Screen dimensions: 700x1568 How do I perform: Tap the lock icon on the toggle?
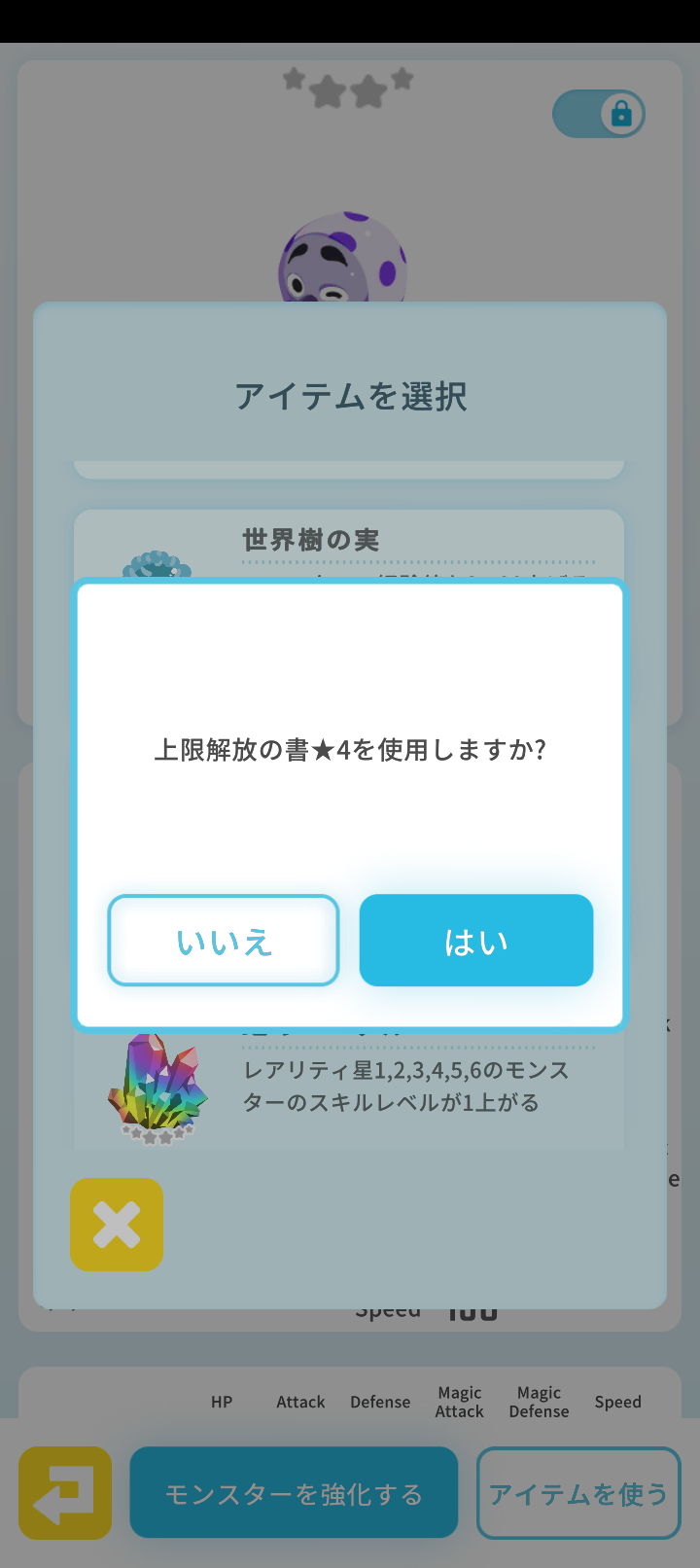point(622,114)
